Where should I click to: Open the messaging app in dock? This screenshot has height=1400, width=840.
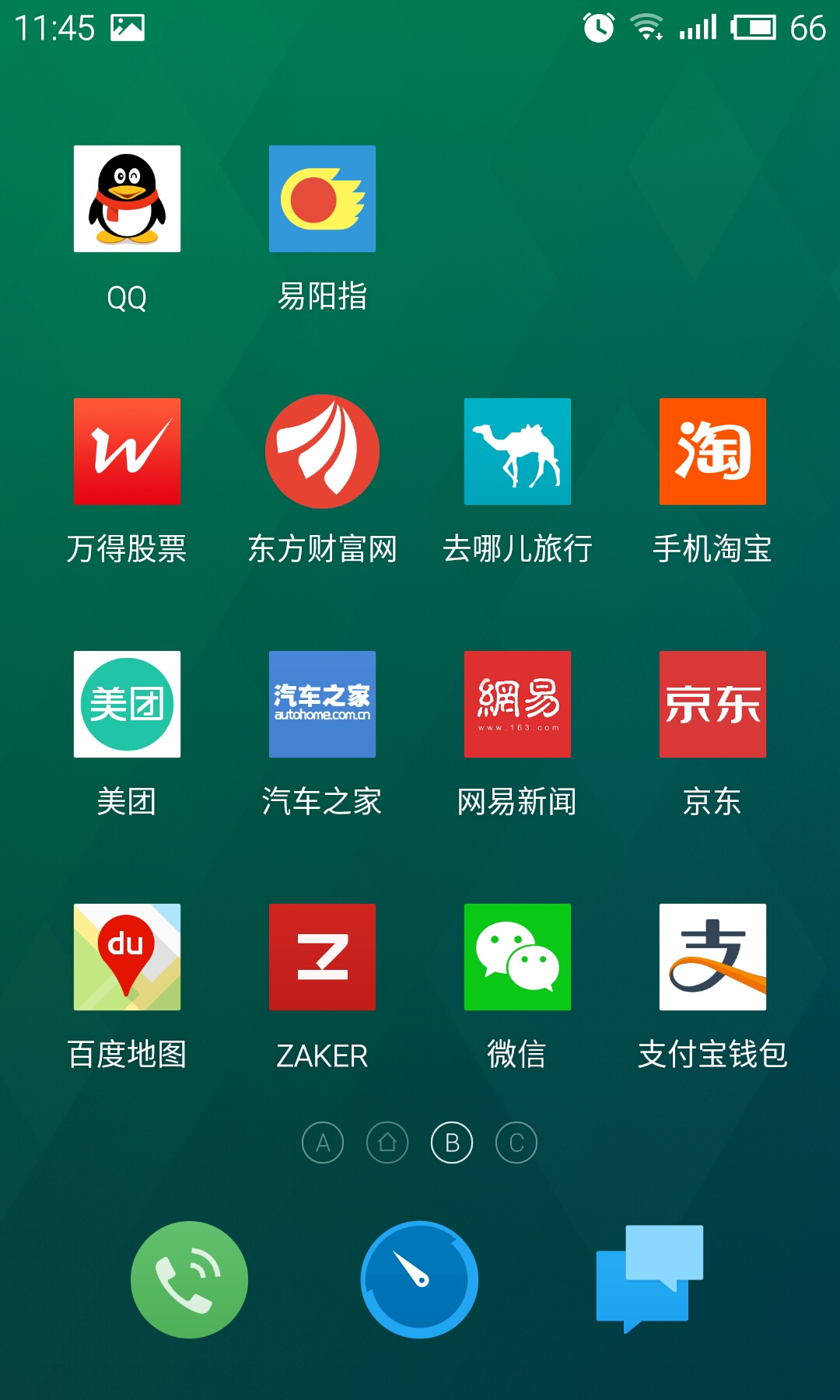(x=649, y=1279)
